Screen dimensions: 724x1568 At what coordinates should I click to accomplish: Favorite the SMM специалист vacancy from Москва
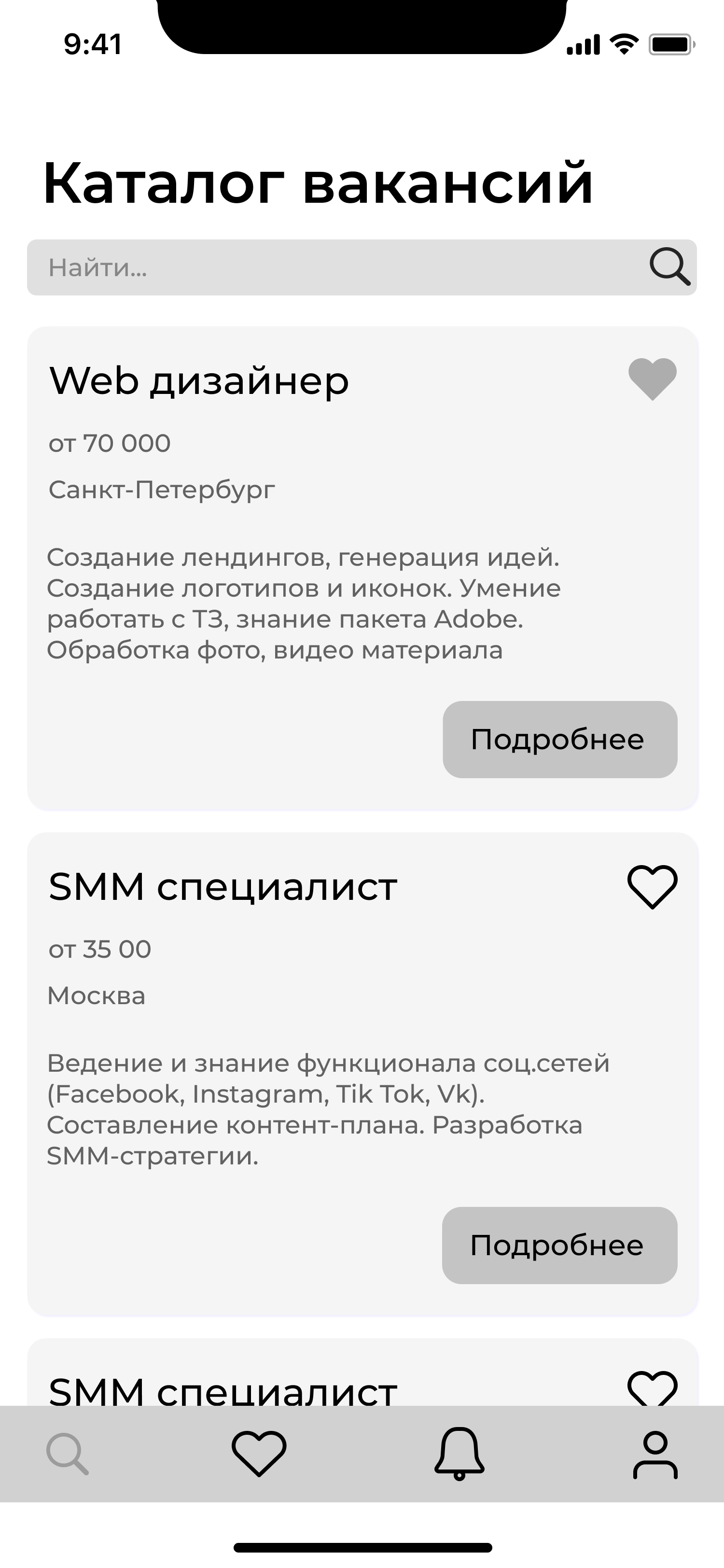(x=652, y=886)
